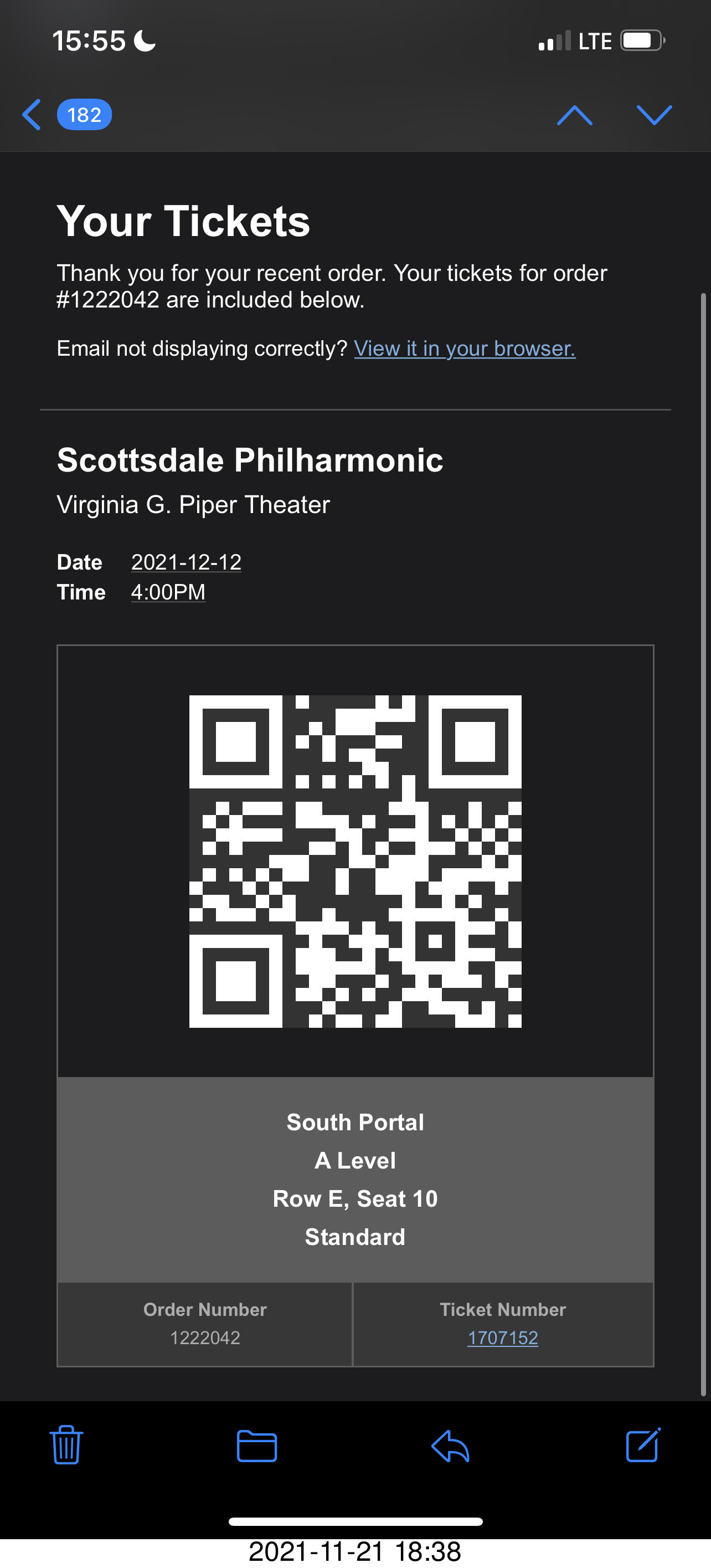Go back to the inbox list
Screen dimensions: 711x1568
click(32, 115)
